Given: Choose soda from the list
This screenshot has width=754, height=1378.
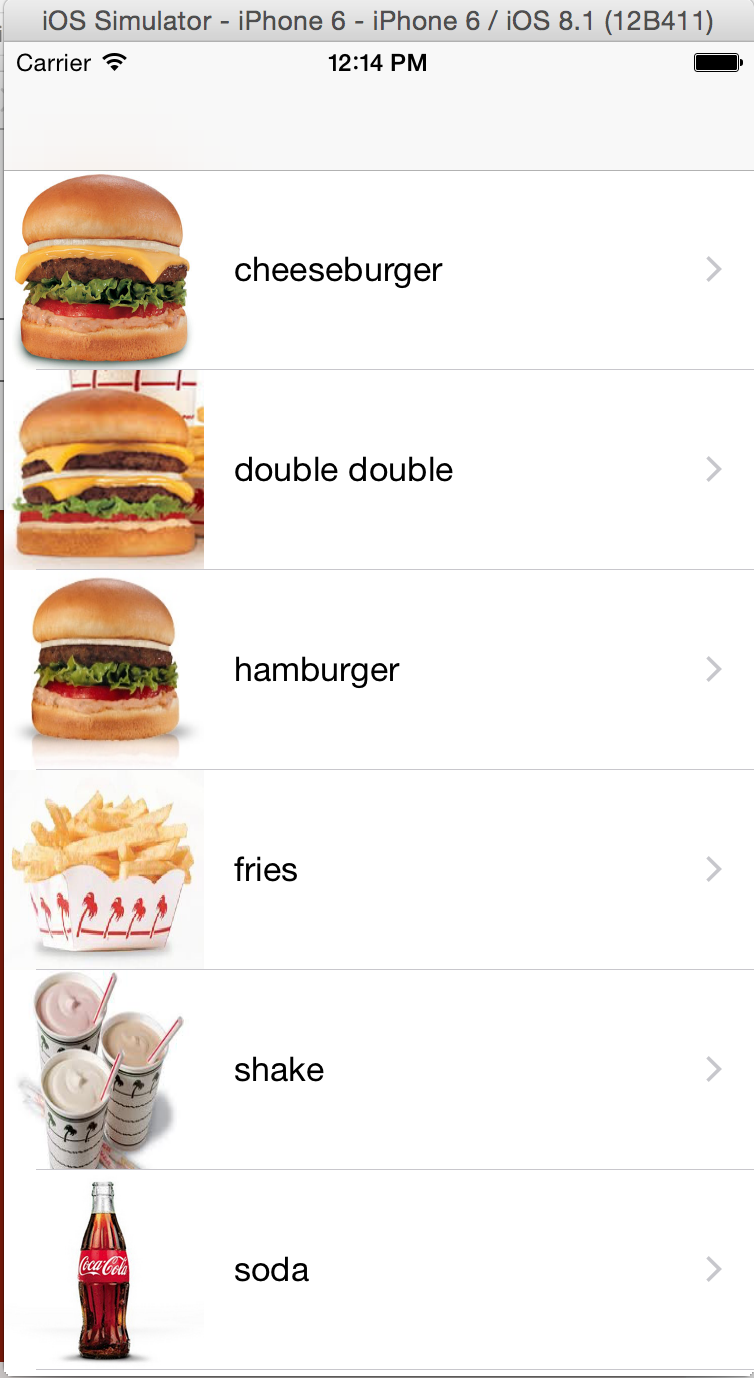Looking at the screenshot, I should tap(379, 1270).
